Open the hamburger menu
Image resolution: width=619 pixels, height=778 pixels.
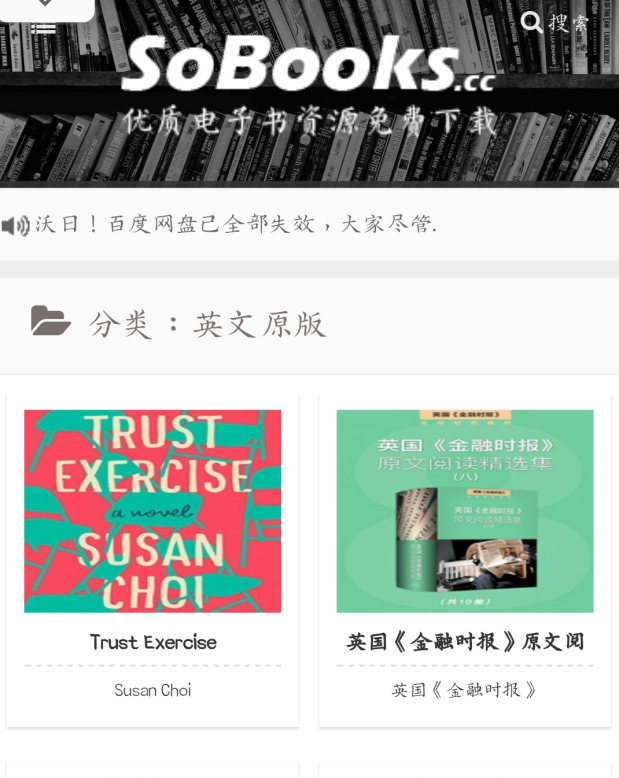coord(43,28)
